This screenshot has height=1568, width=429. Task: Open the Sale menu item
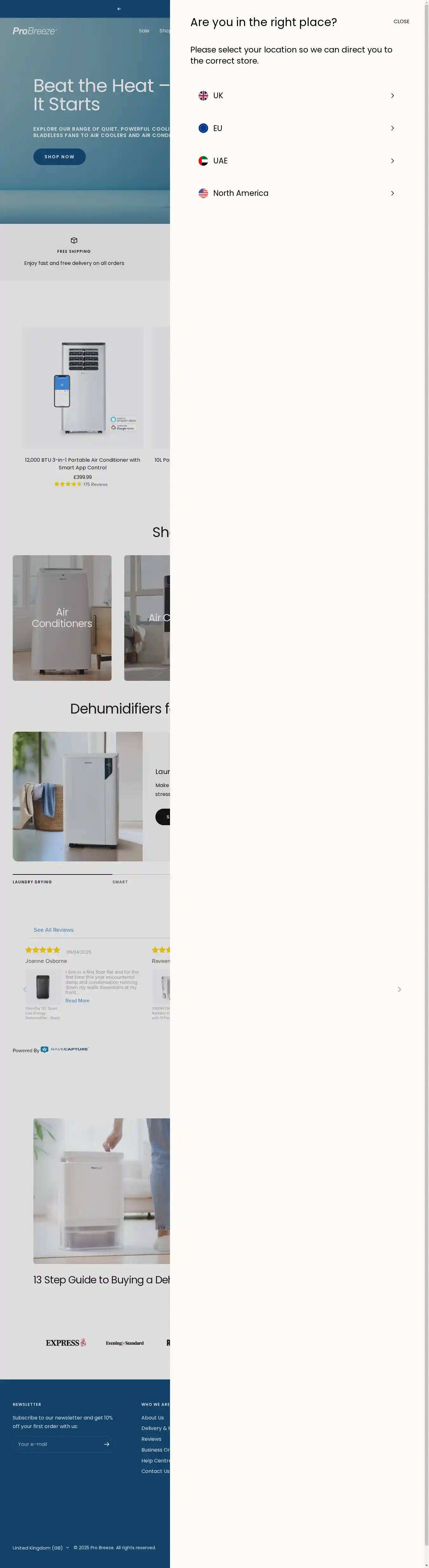[x=144, y=31]
